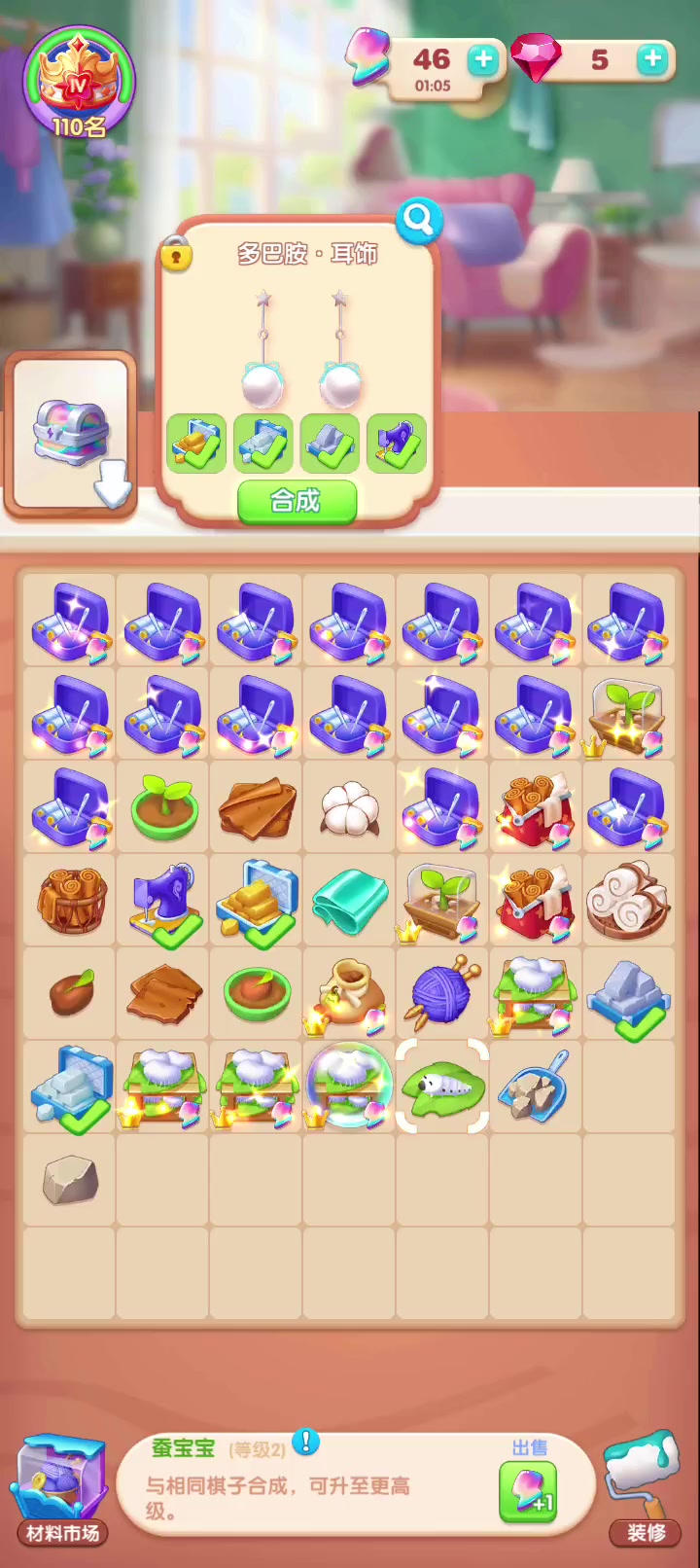Select the gold bars crate item
Viewport: 700px width, 1568px height.
(257, 901)
